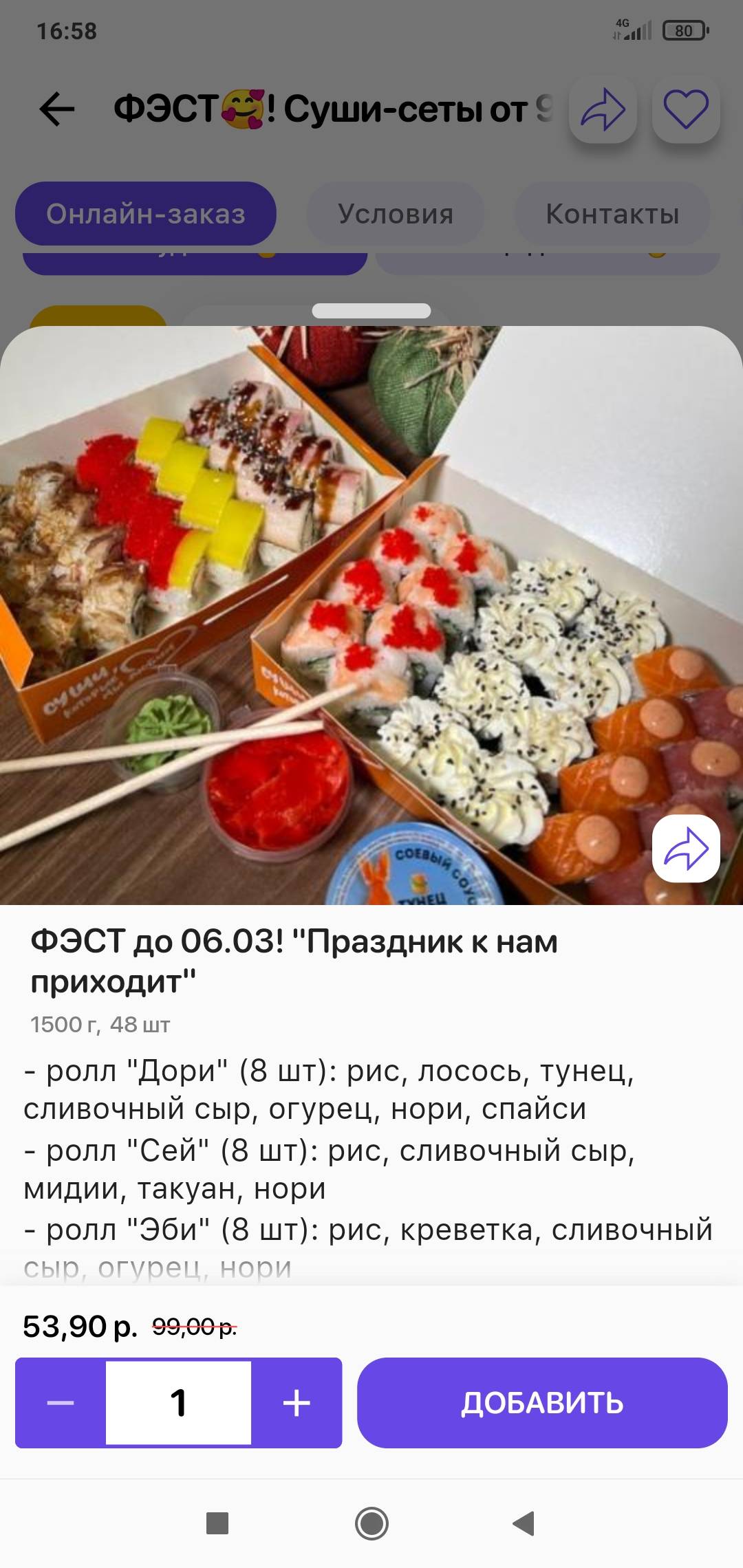Decrease quantity with the minus button
Viewport: 743px width, 1568px height.
point(61,1402)
